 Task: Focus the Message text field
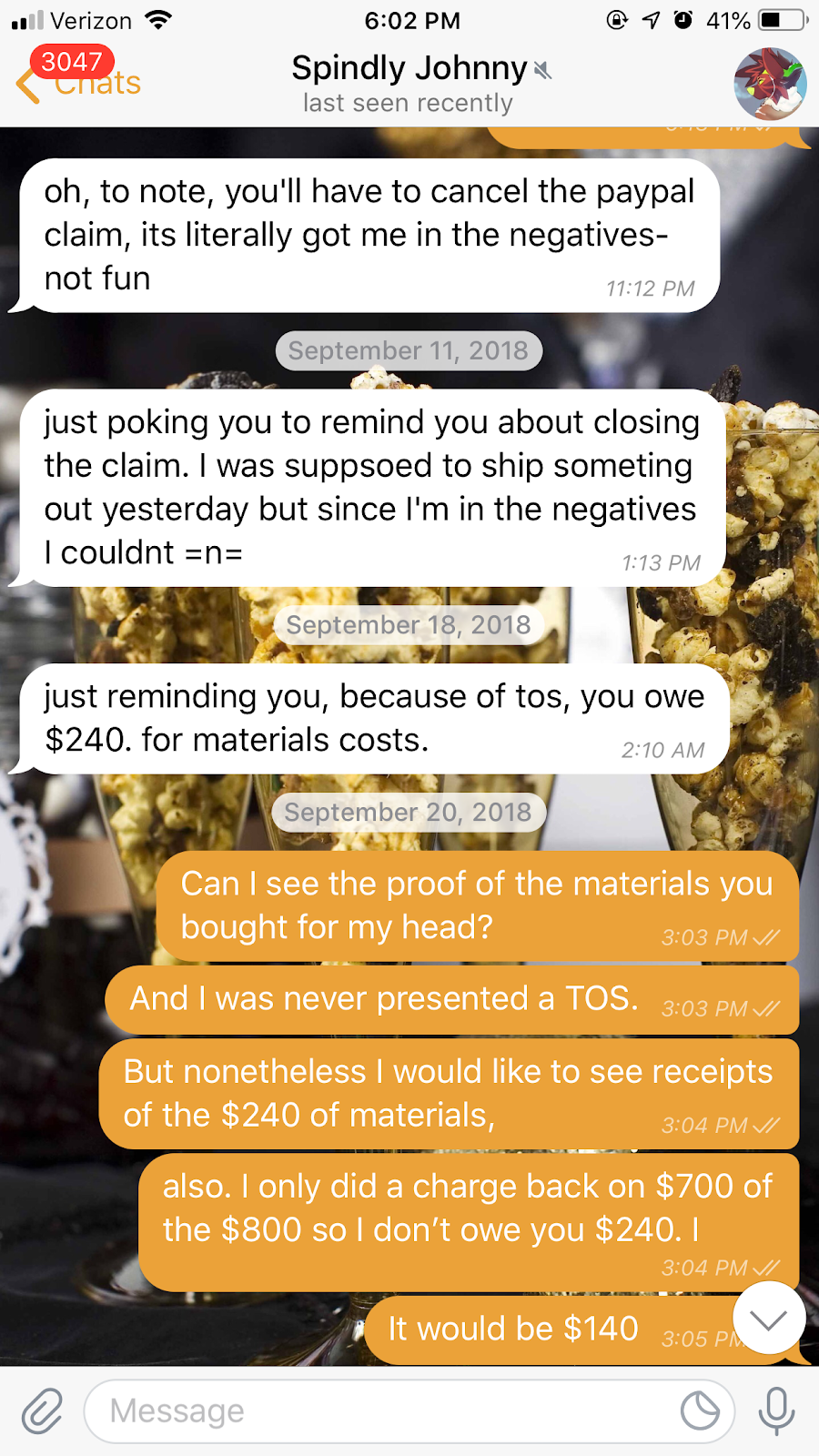point(382,1411)
